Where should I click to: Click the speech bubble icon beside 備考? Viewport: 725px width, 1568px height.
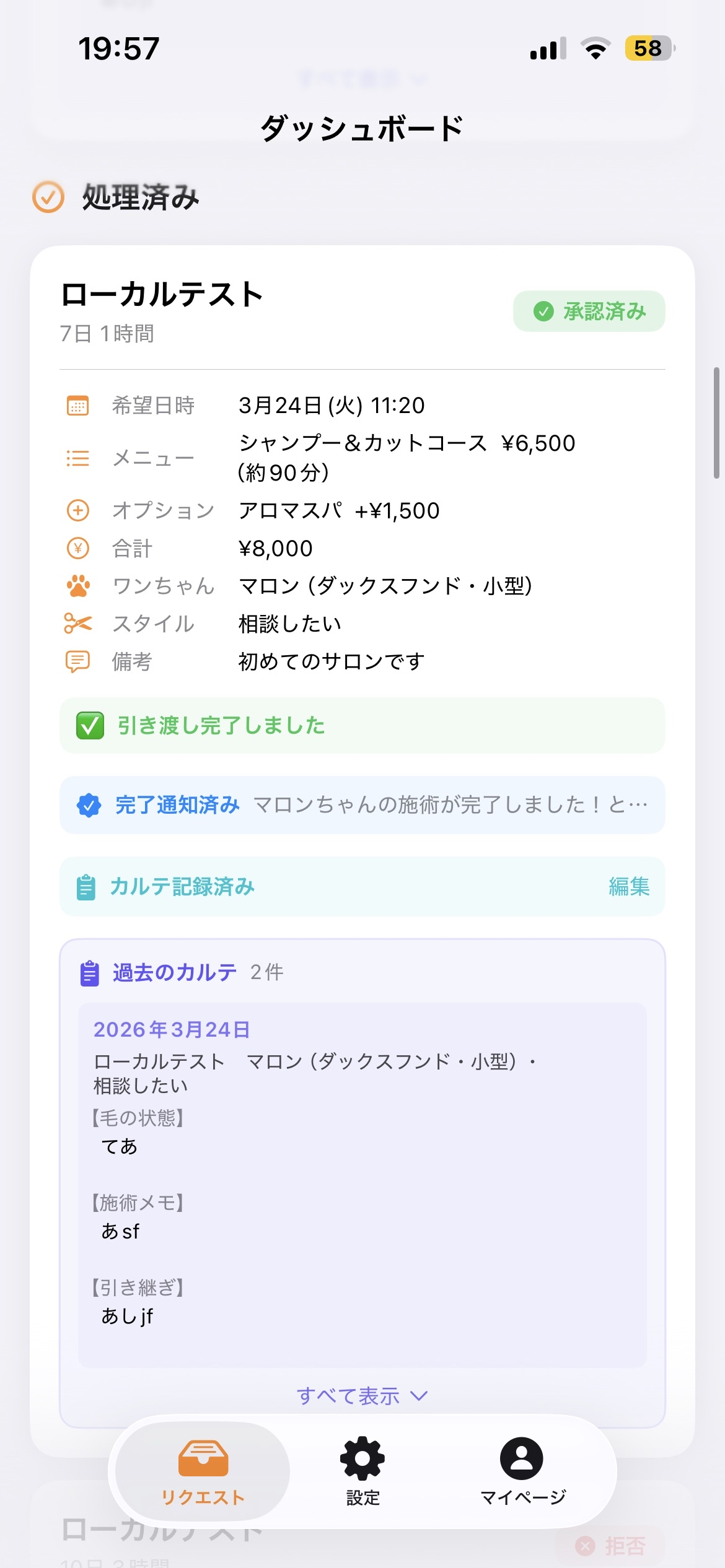[x=78, y=661]
